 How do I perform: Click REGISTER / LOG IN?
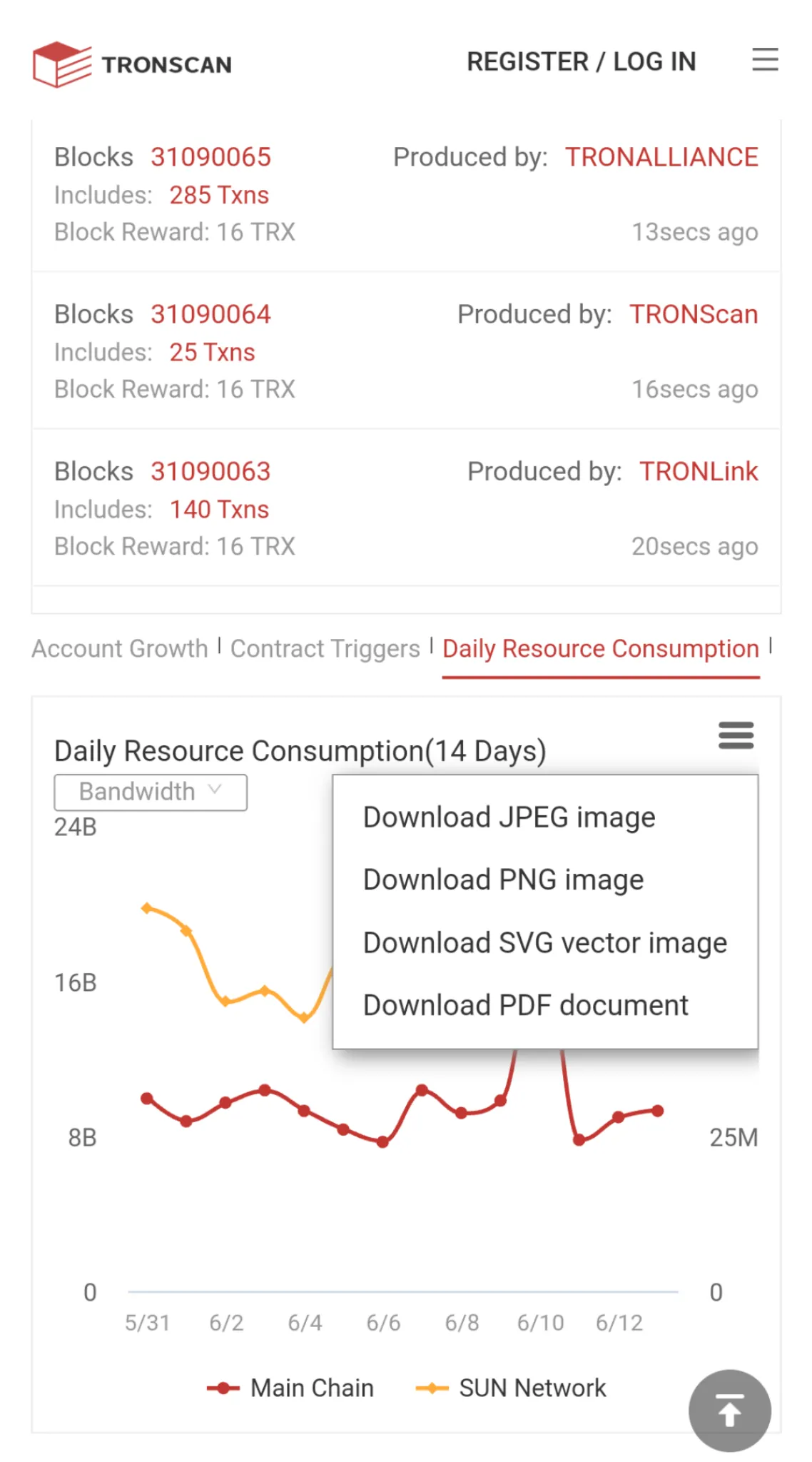(581, 61)
